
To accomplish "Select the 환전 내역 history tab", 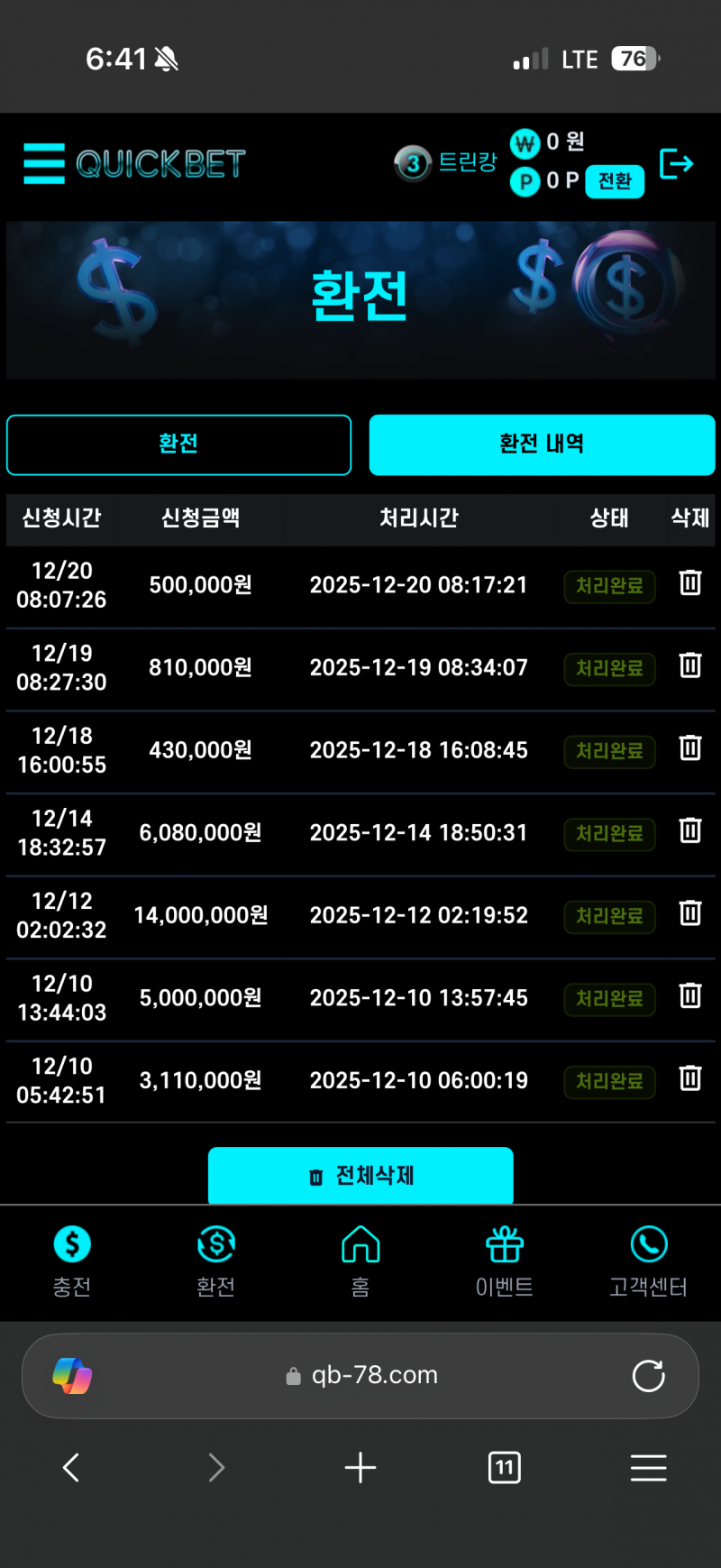I will [542, 445].
